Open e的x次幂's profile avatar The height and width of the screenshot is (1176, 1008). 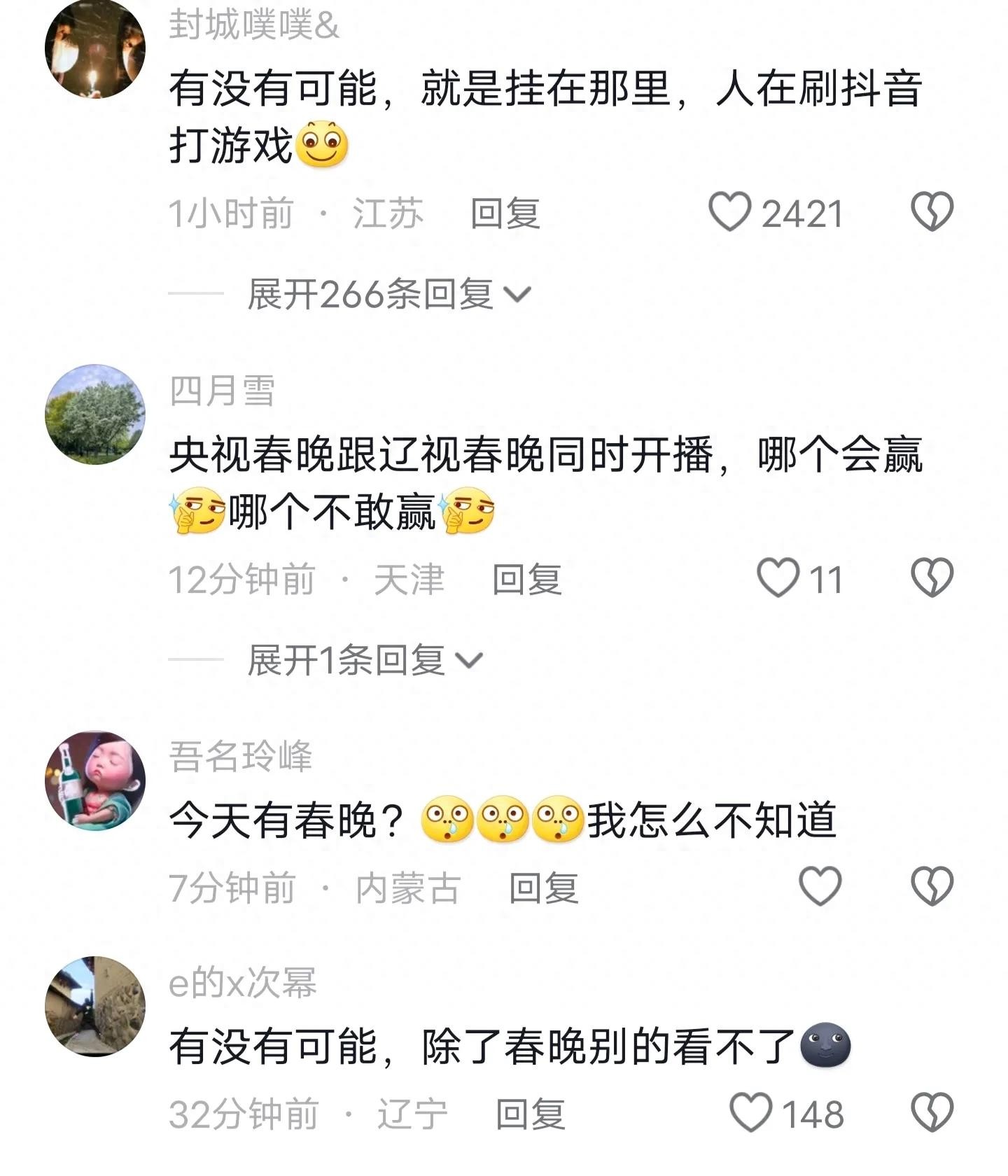[x=95, y=1006]
